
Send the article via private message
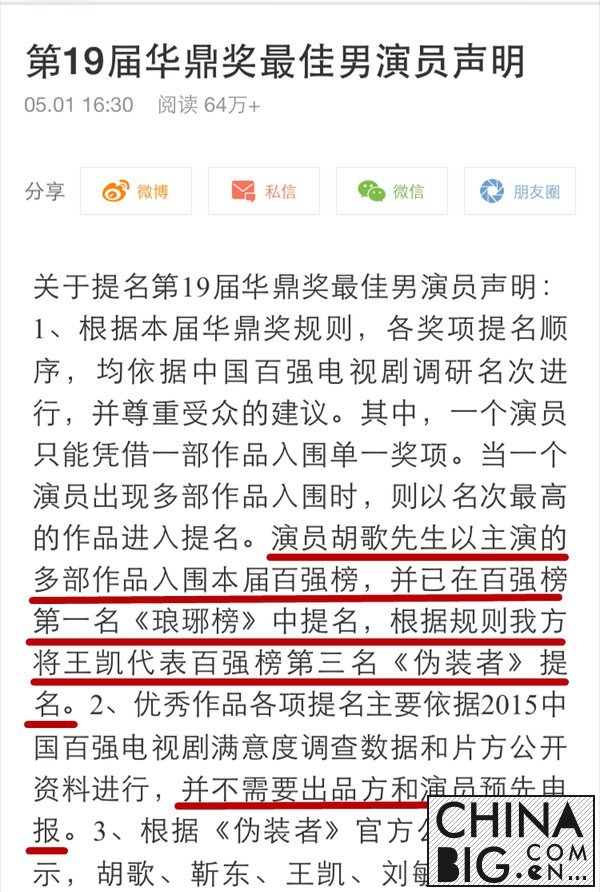click(263, 191)
